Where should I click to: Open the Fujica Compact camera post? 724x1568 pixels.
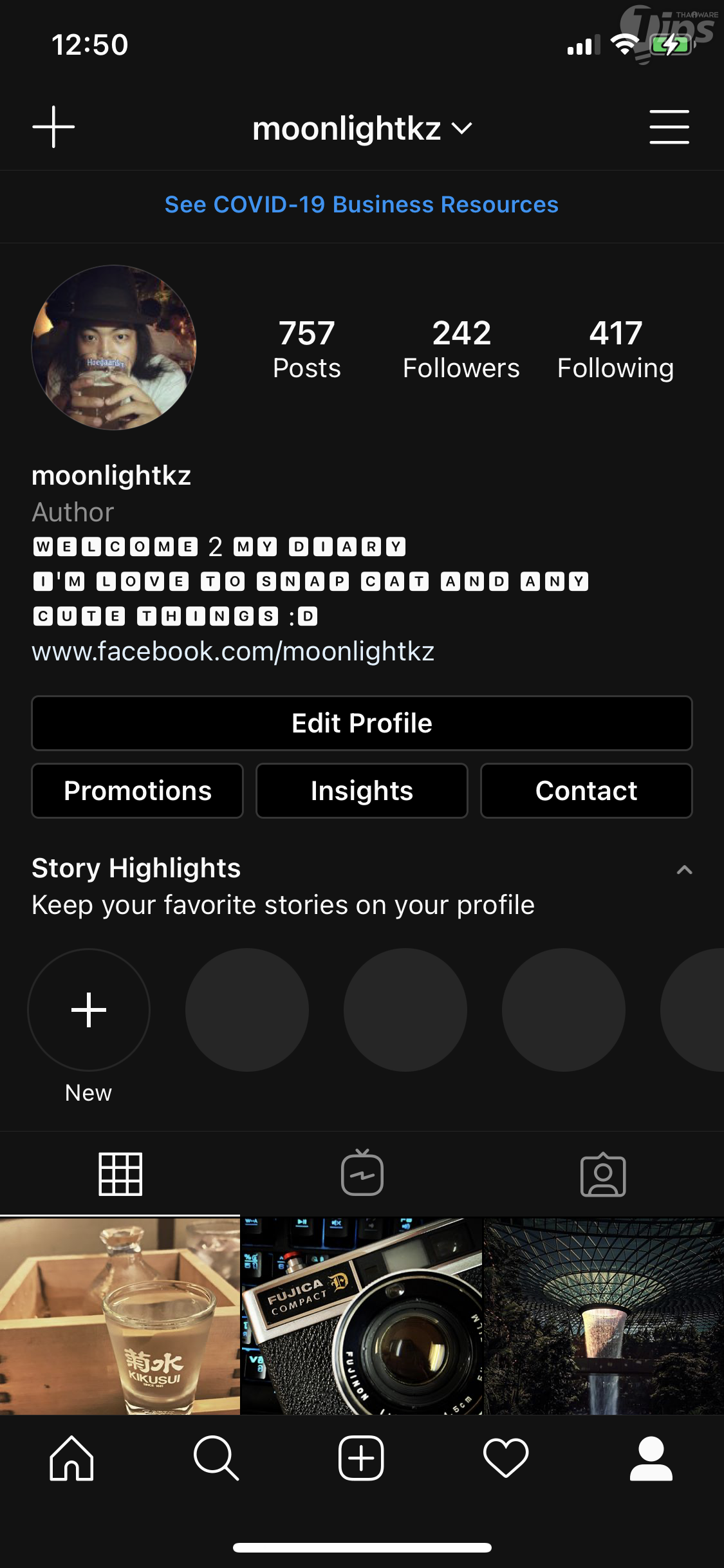tap(362, 1316)
